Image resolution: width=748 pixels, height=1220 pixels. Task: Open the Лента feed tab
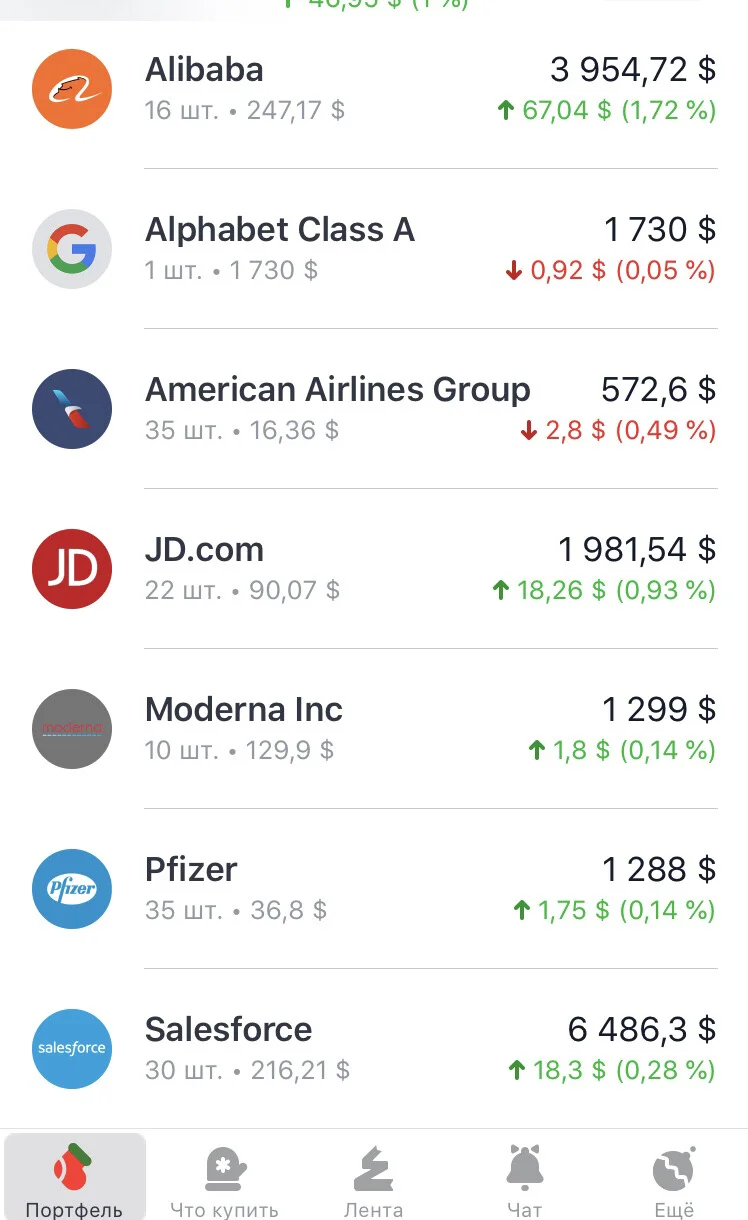(x=374, y=1178)
